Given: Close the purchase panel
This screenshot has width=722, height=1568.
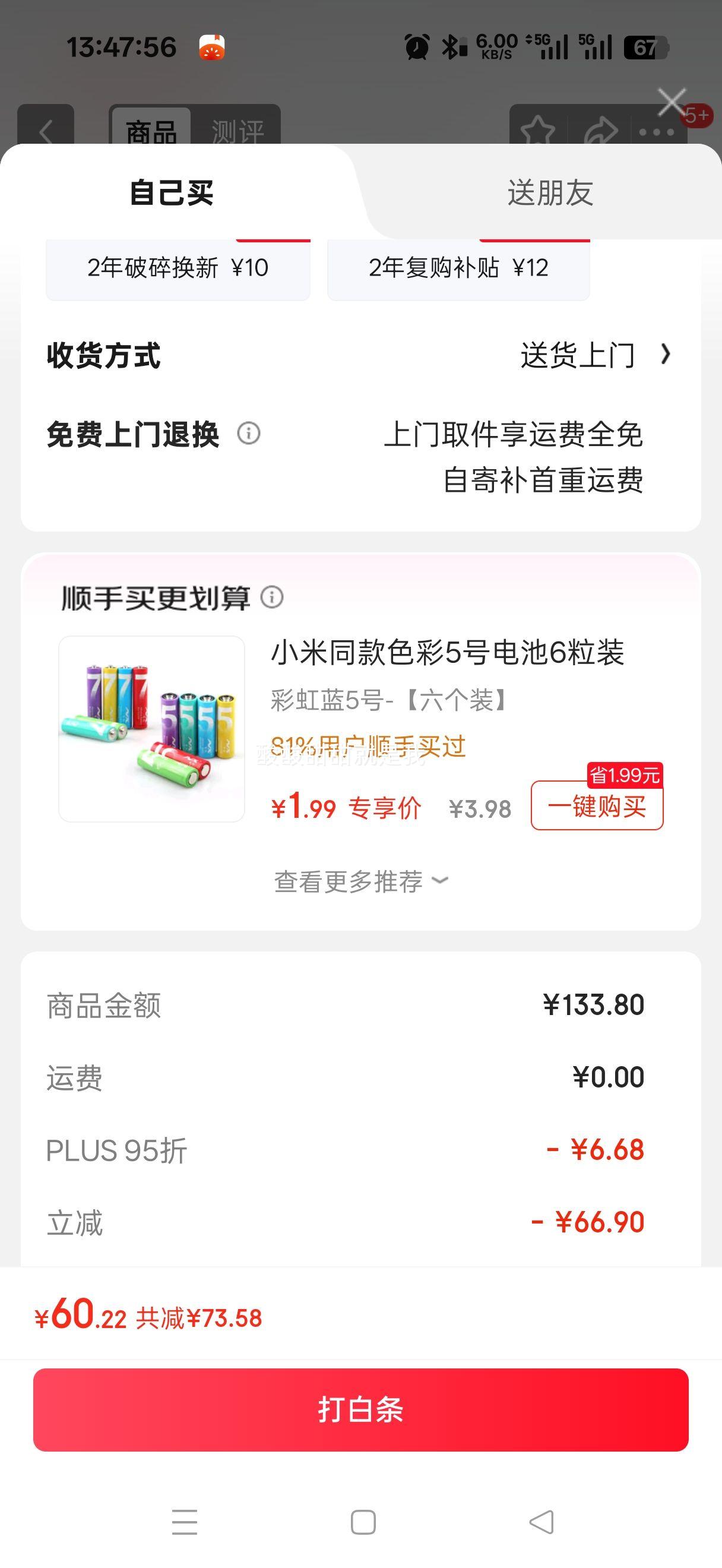Looking at the screenshot, I should tap(672, 102).
